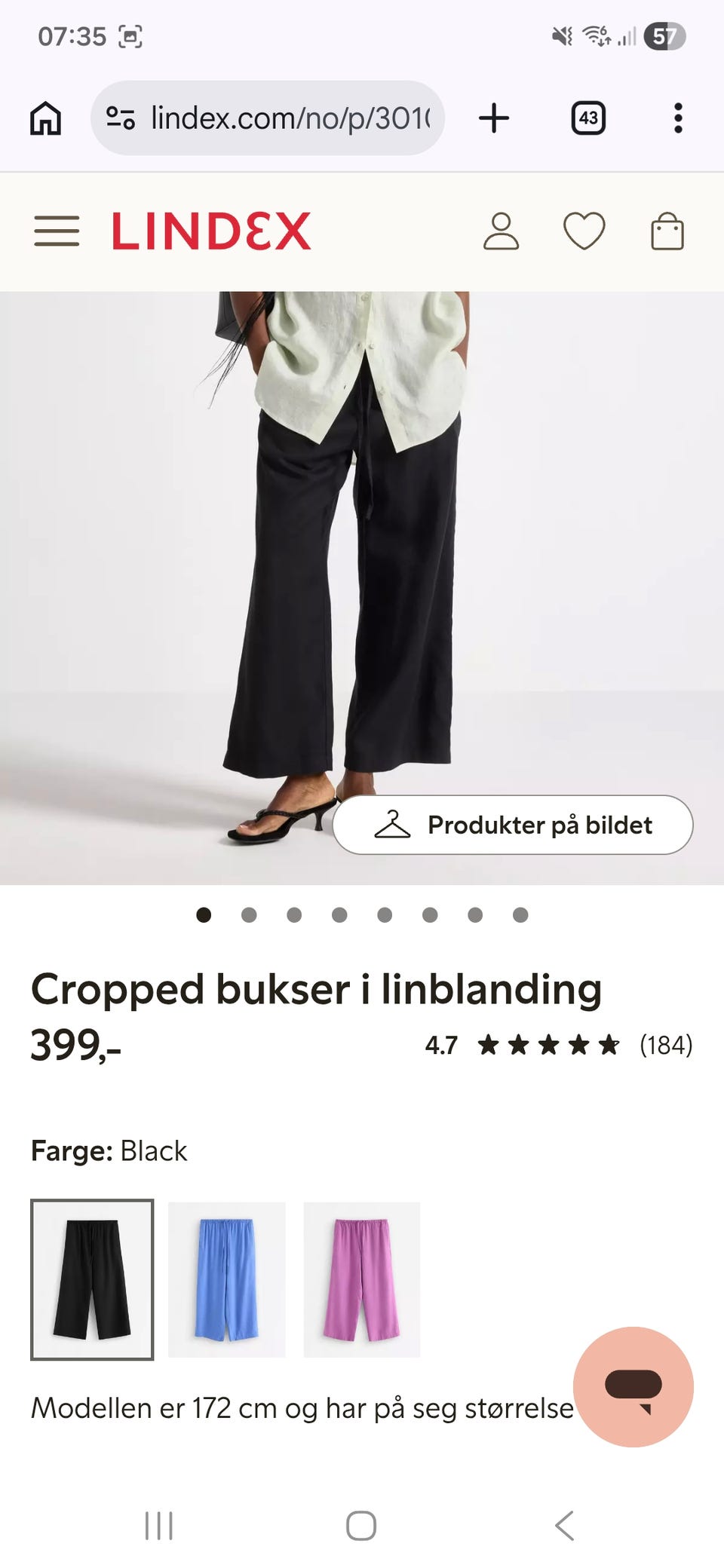Viewport: 724px width, 1568px height.
Task: Go back with the system back button
Action: click(564, 1525)
